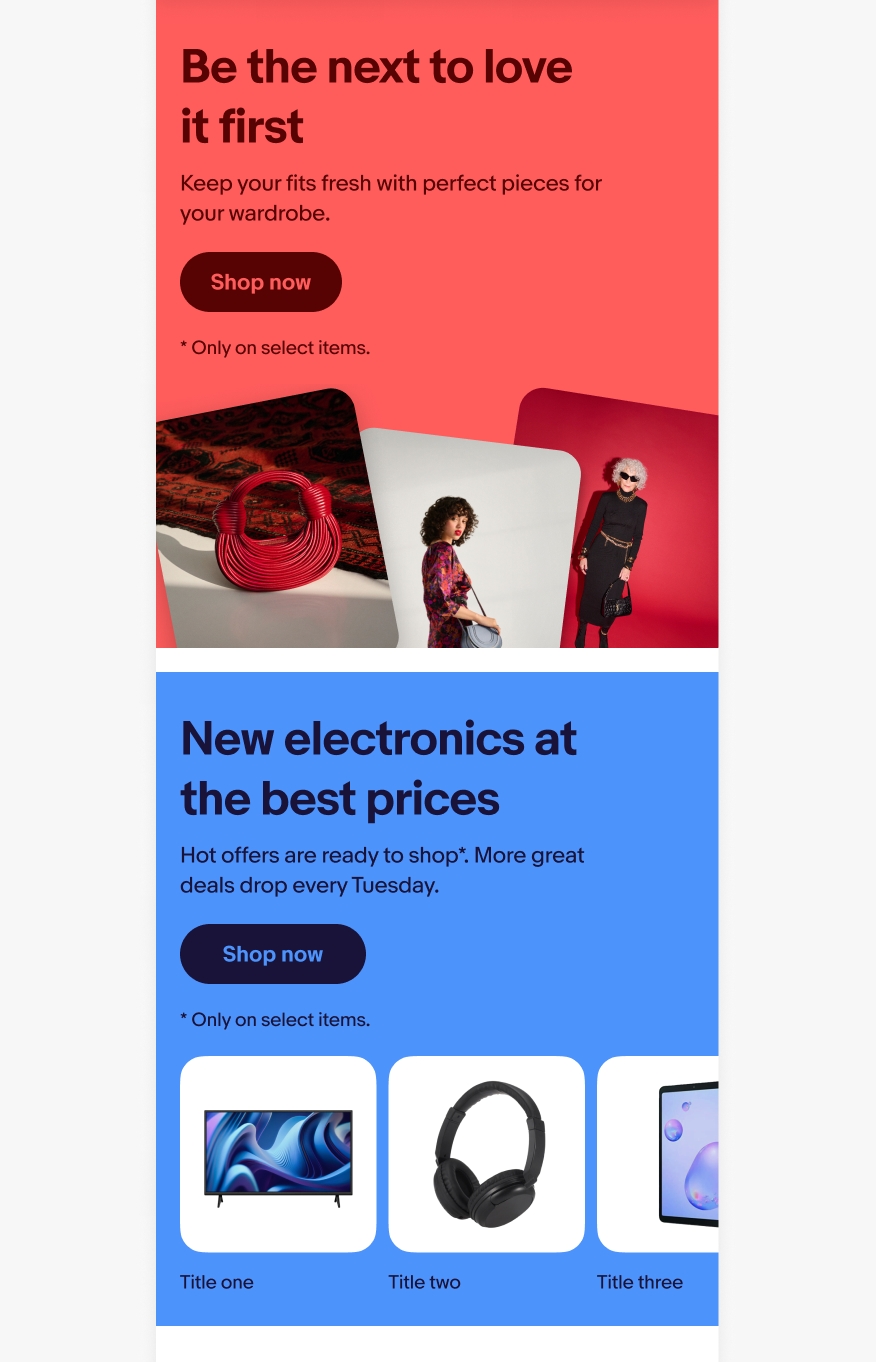876x1362 pixels.
Task: Click the 'Keep your fits fresh' description text
Action: tap(390, 198)
